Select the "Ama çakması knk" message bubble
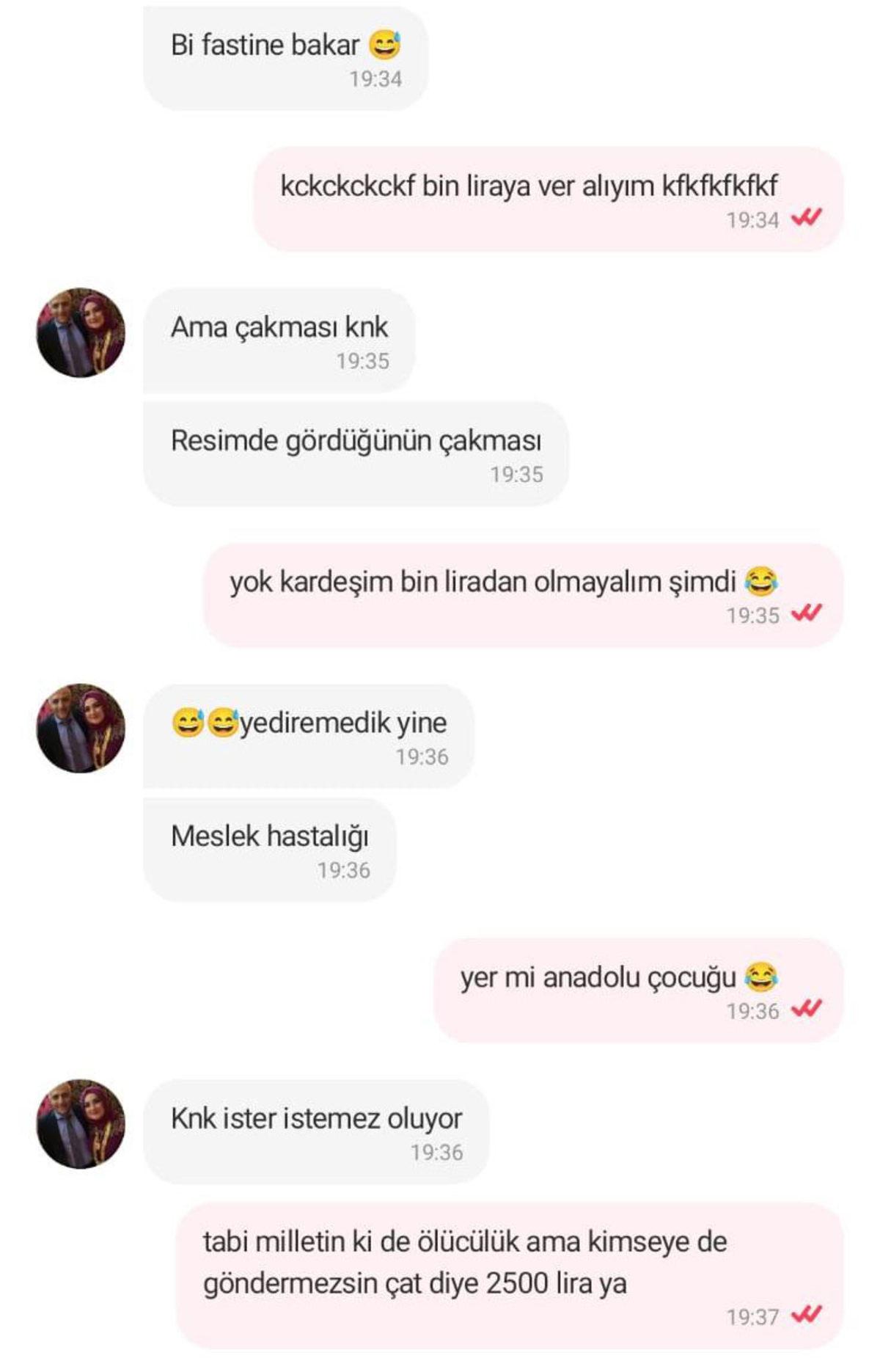The height and width of the screenshot is (1372, 880). (x=282, y=329)
